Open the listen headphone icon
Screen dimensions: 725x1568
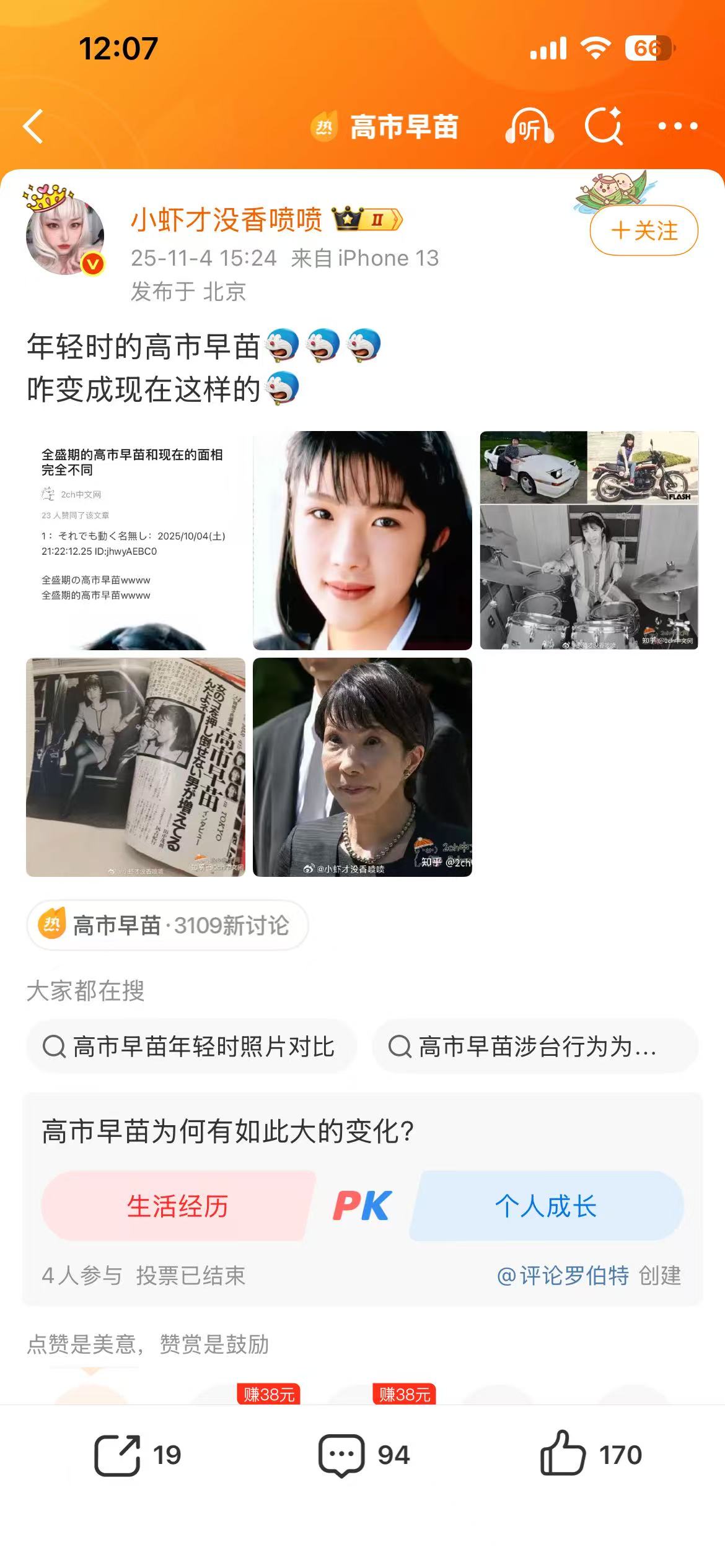[529, 126]
